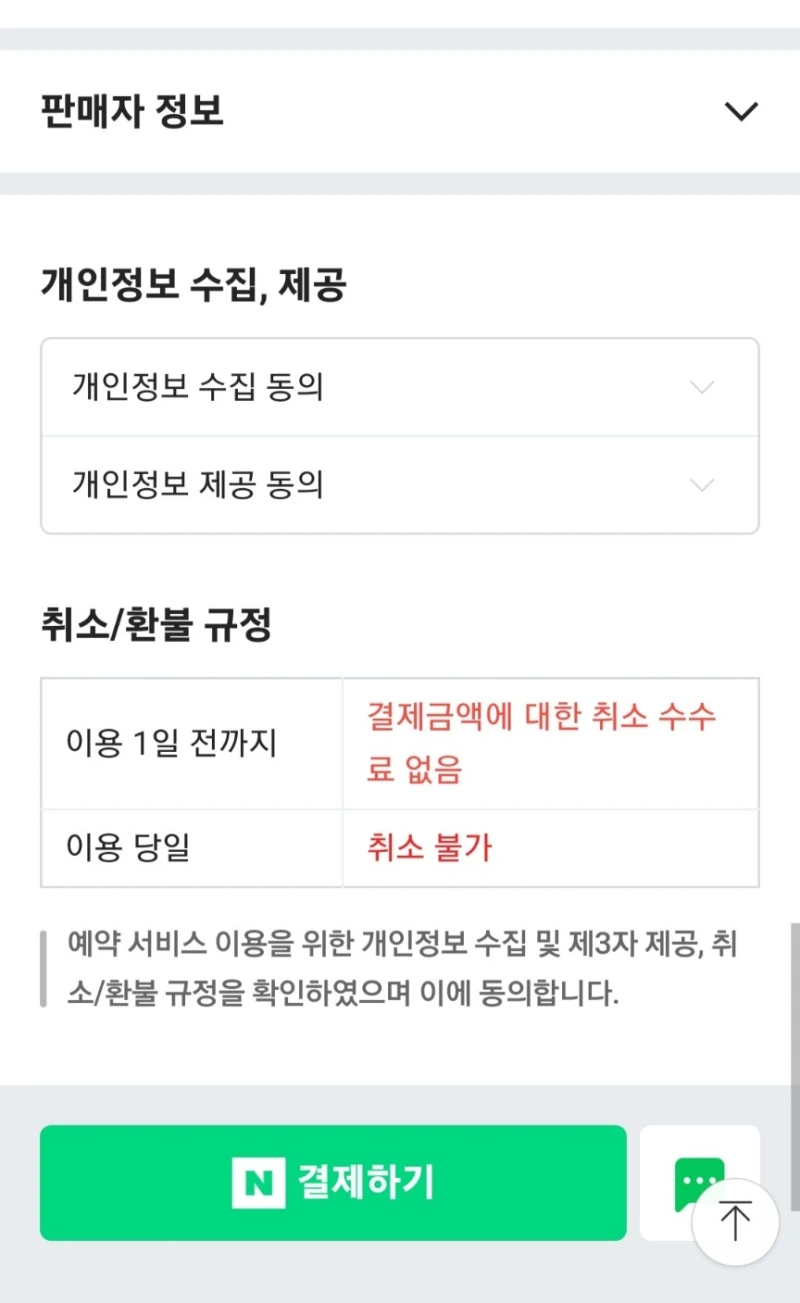Tap the scroll-to-top arrow icon

tap(735, 1221)
